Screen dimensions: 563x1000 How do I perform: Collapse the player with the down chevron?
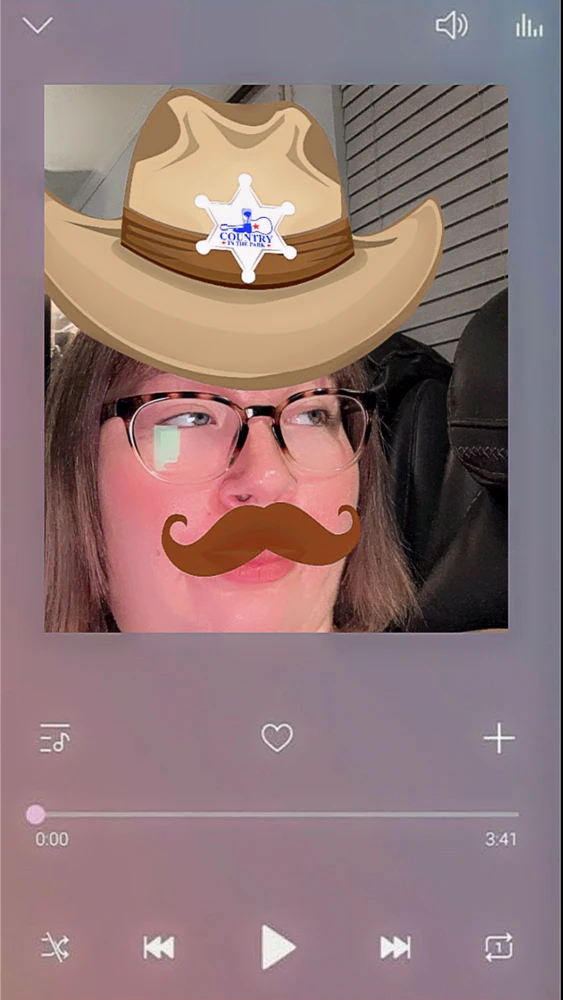click(x=37, y=26)
